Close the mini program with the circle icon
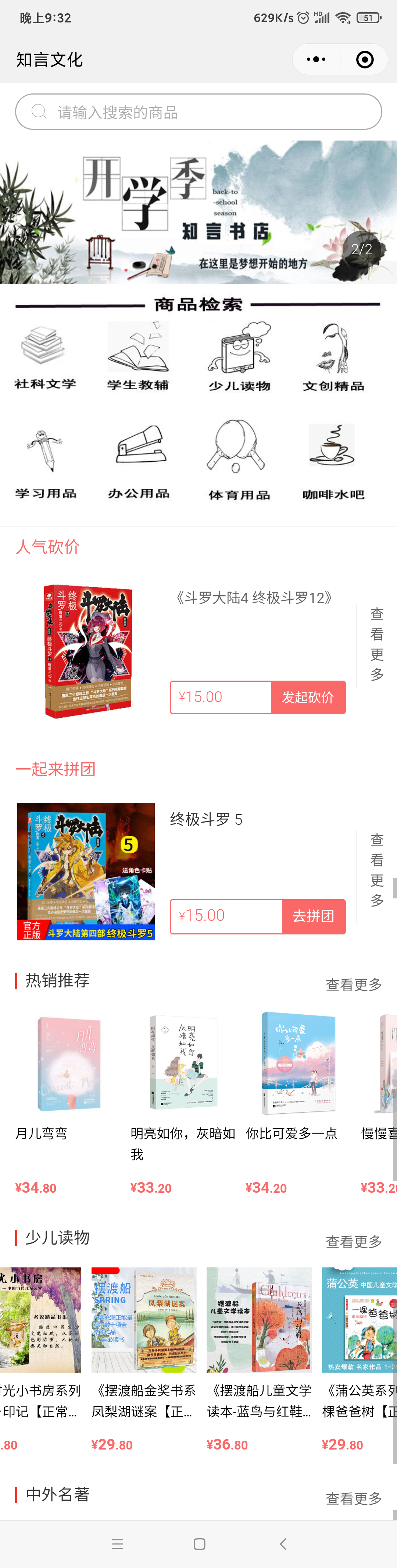This screenshot has height=1568, width=397. [365, 60]
